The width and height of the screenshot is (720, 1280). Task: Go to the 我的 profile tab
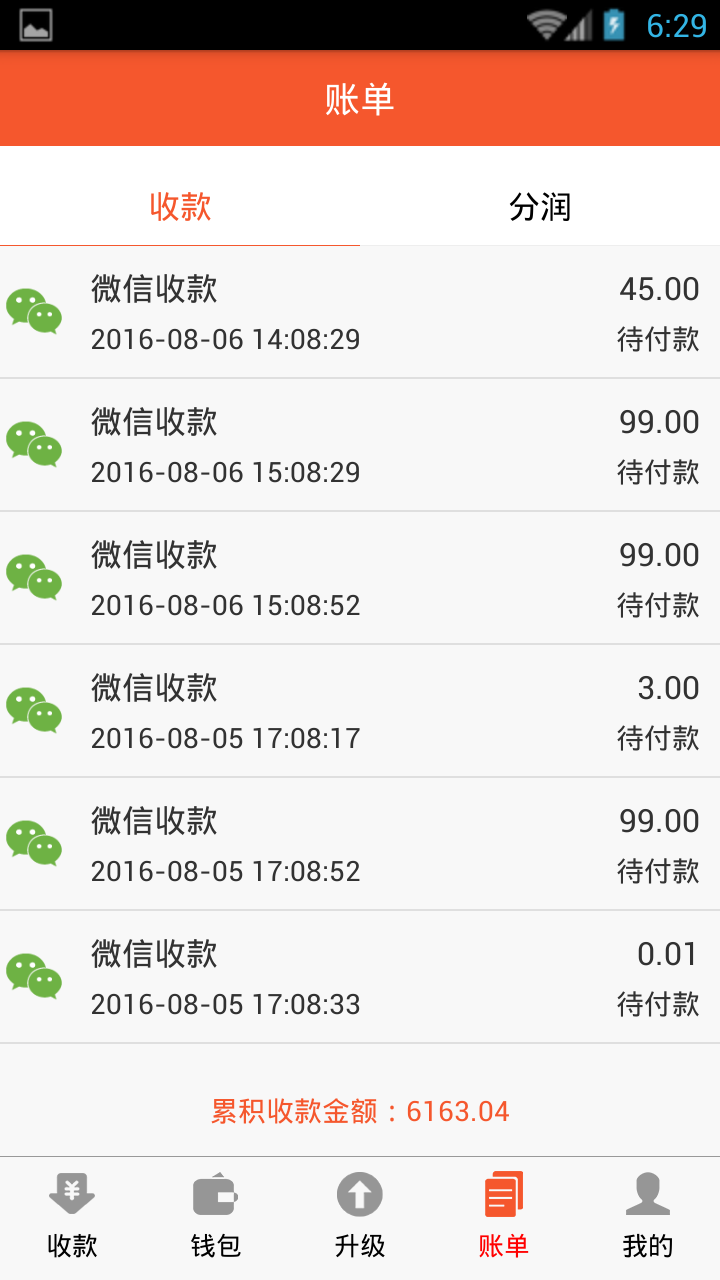[x=648, y=1216]
